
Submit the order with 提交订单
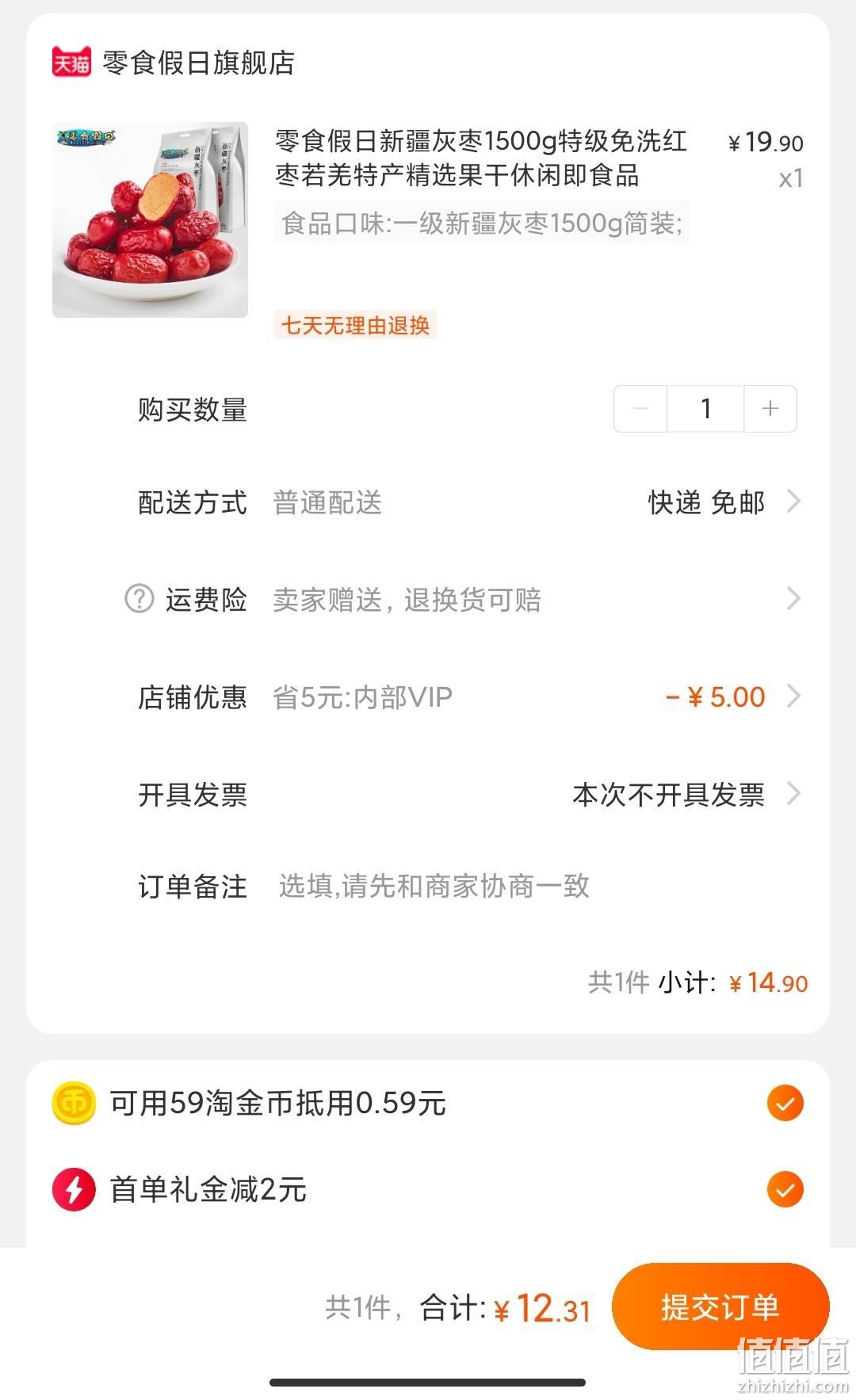(720, 1307)
